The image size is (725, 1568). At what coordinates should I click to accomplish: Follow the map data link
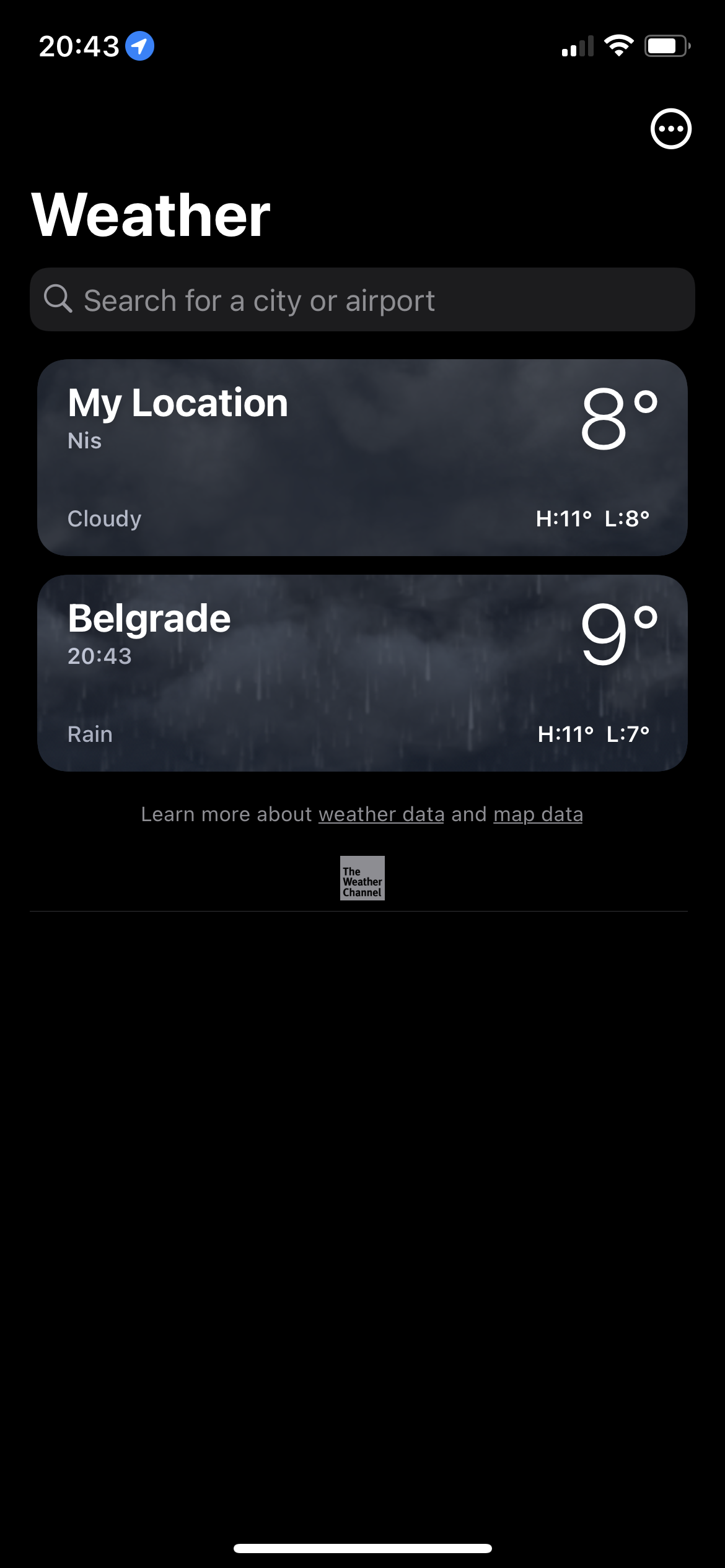tap(538, 814)
